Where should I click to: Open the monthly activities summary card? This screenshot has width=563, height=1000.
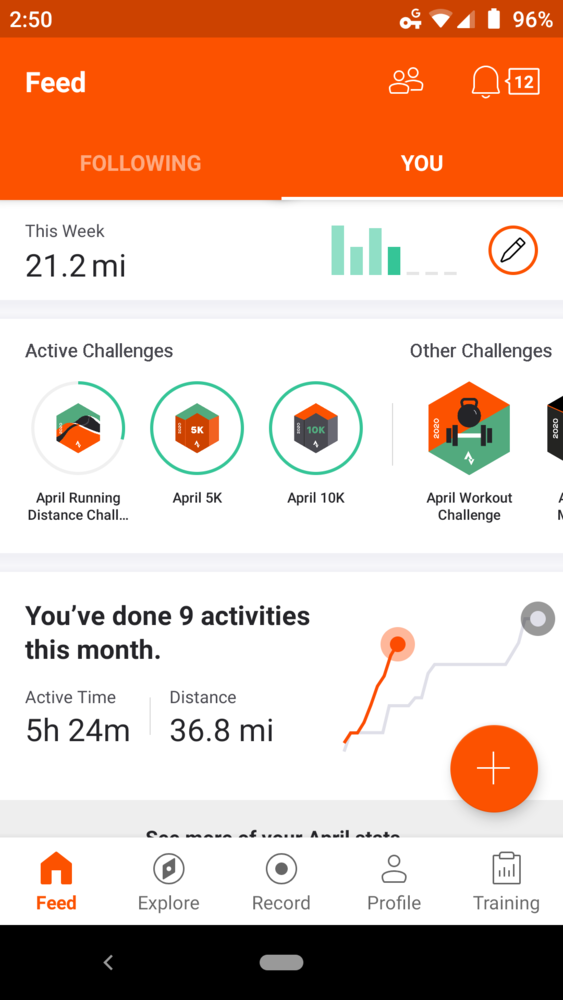[281, 686]
